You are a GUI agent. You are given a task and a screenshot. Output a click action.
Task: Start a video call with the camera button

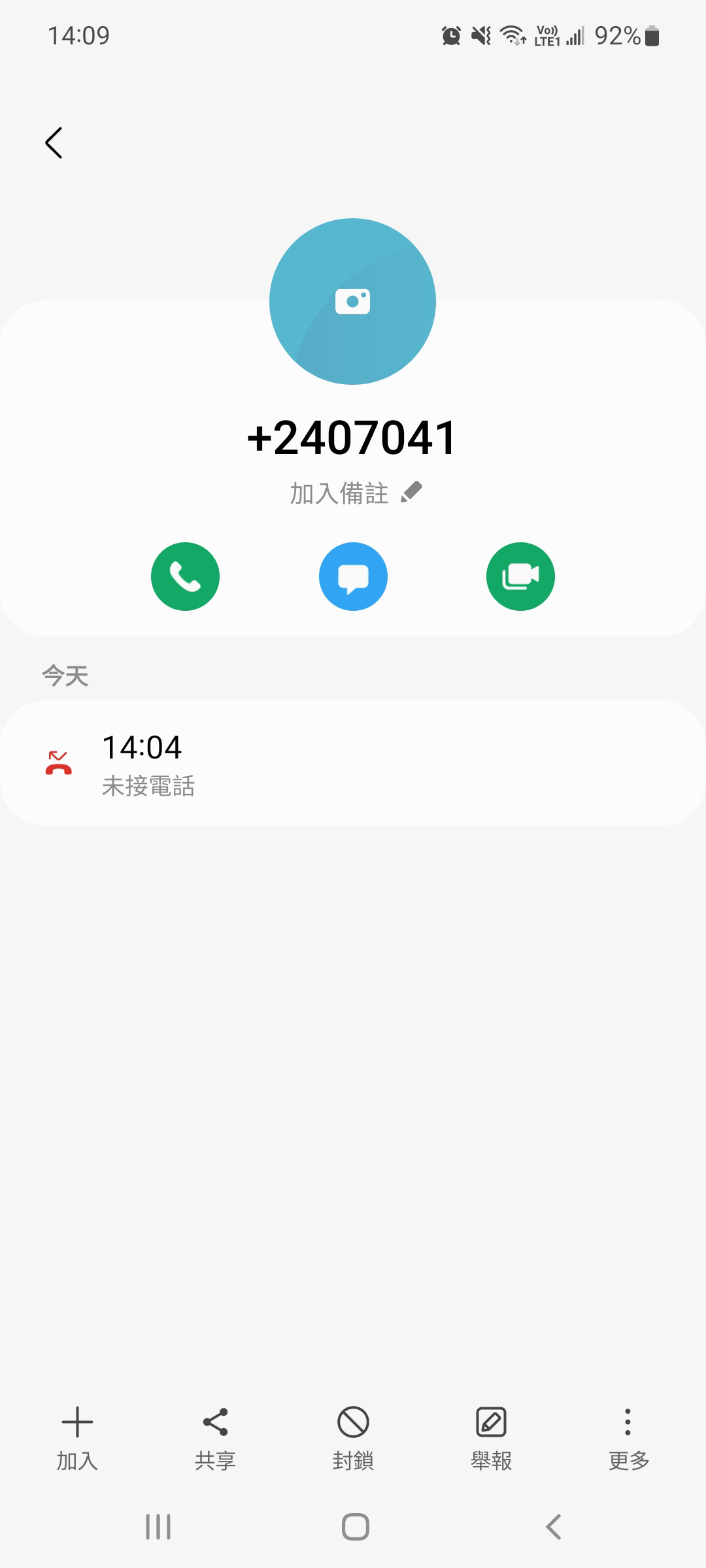[x=520, y=576]
